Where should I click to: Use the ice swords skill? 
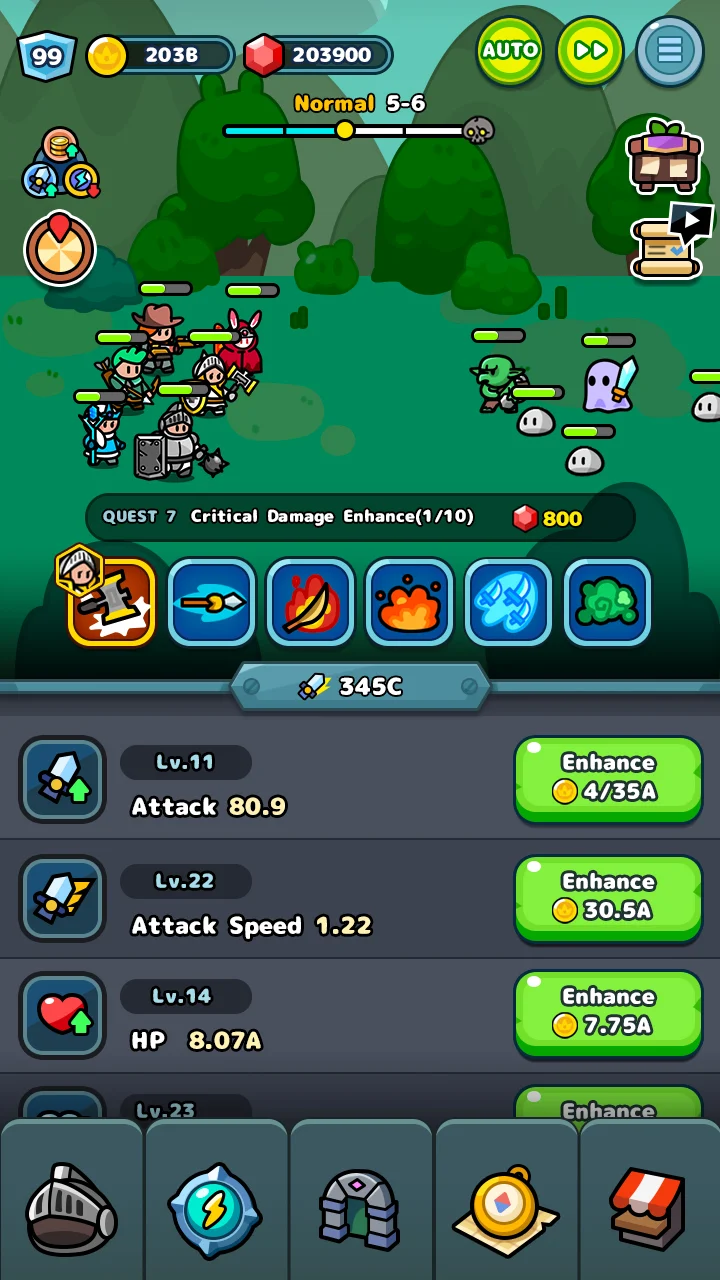pos(508,602)
